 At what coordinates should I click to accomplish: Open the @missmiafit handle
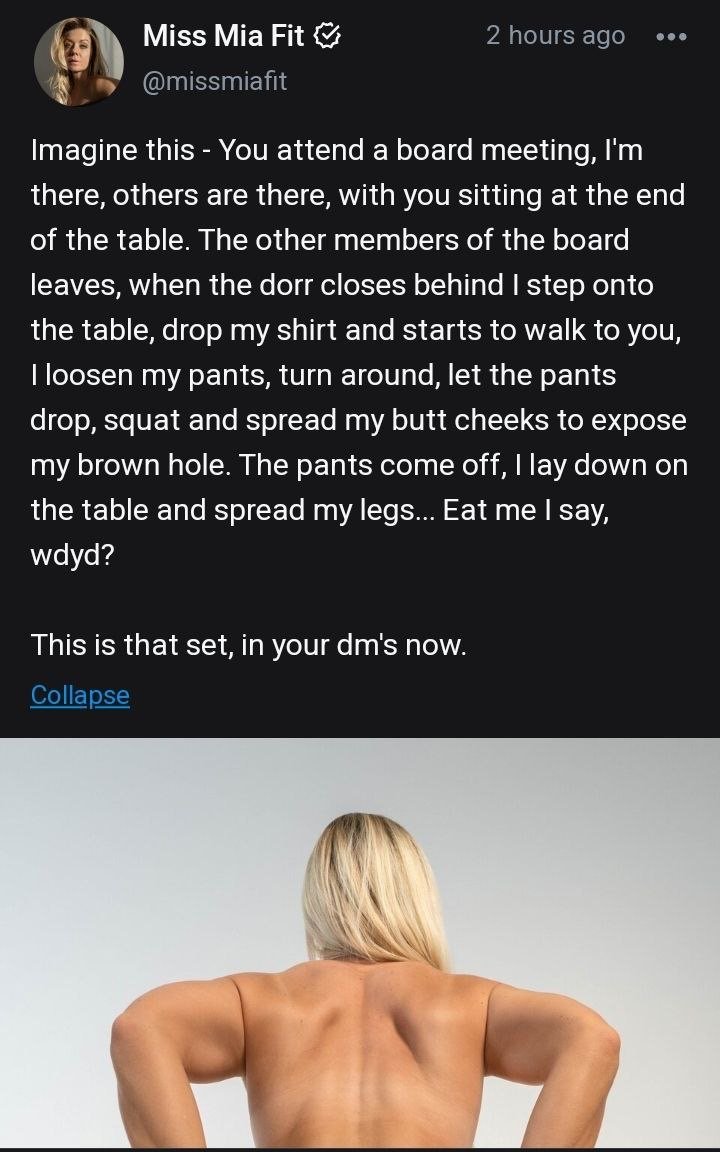click(215, 81)
